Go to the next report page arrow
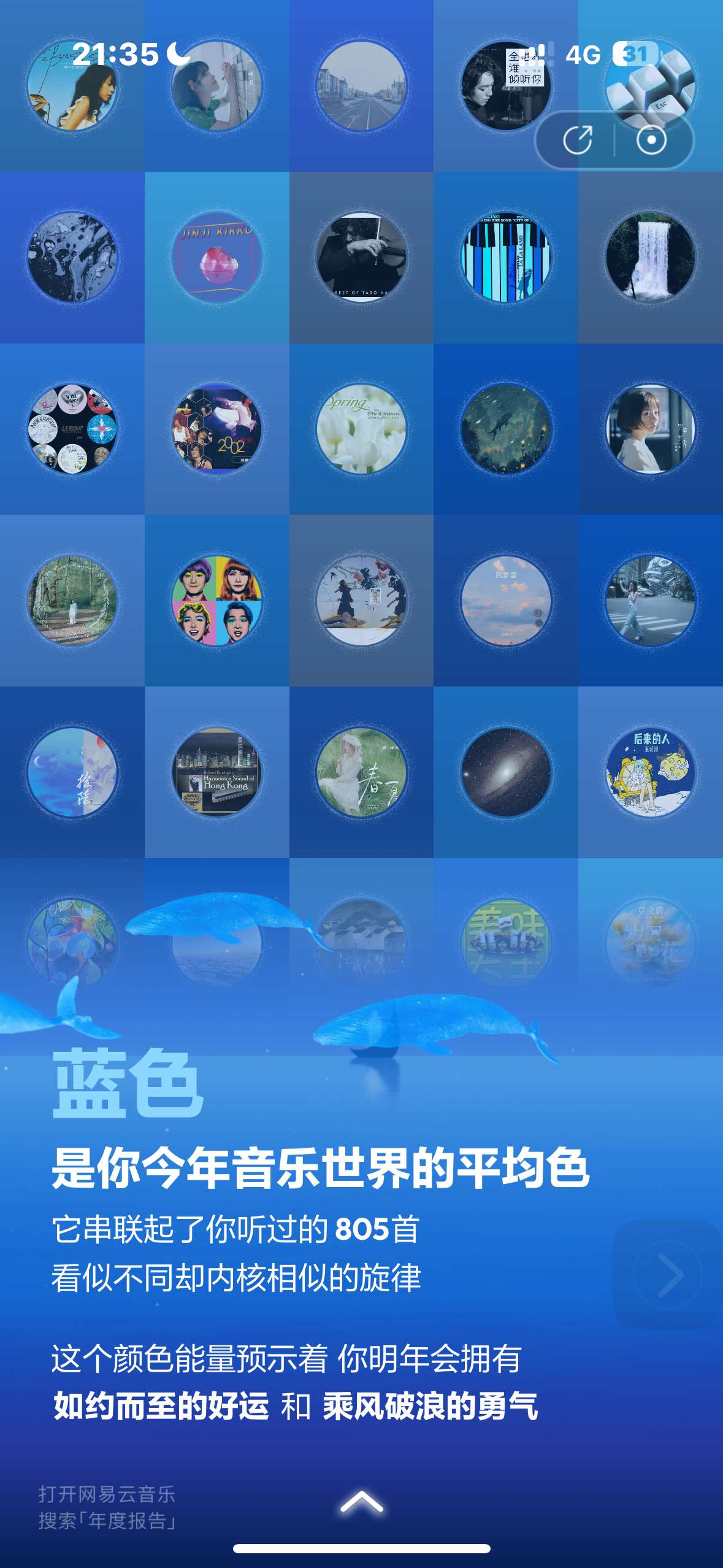Image resolution: width=723 pixels, height=1568 pixels. click(x=668, y=1275)
